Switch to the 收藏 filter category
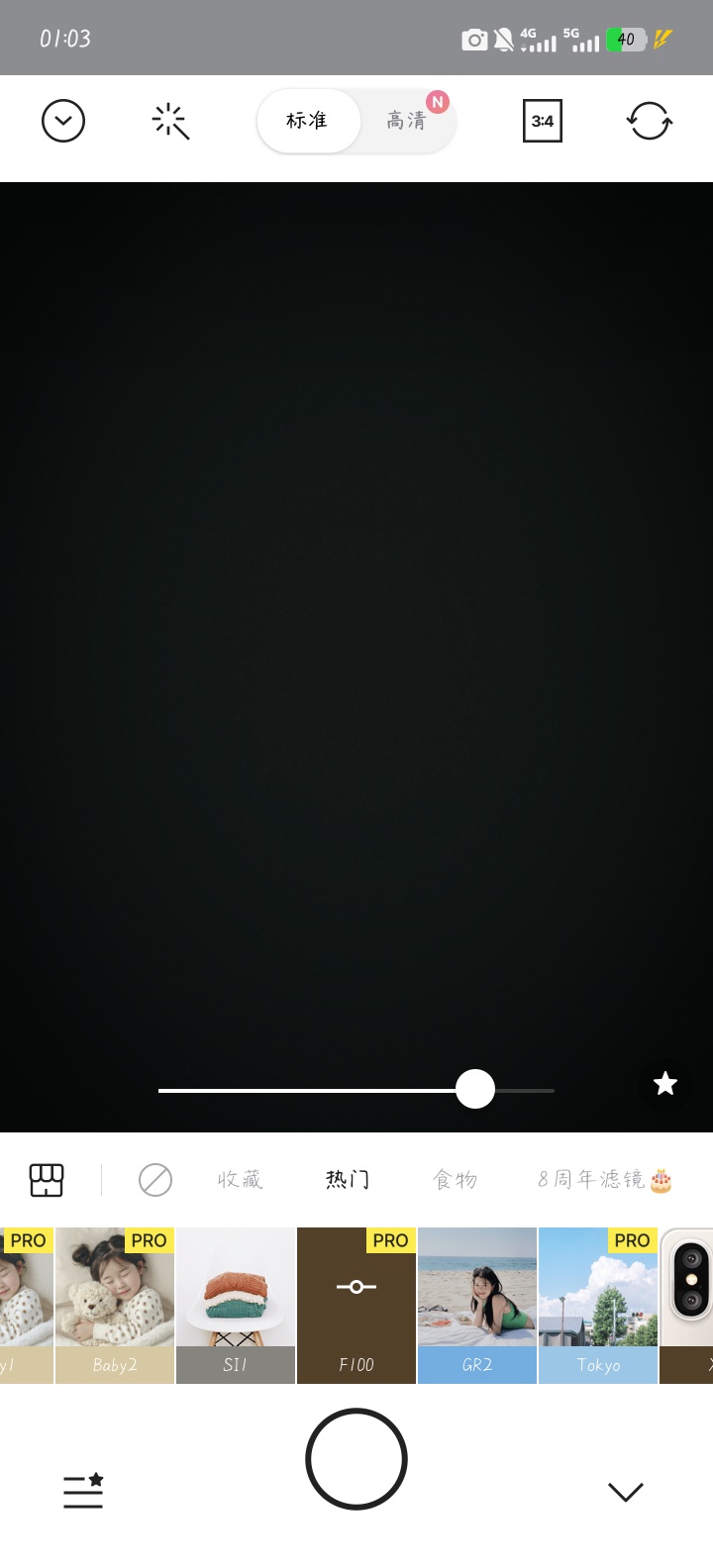 [241, 1180]
